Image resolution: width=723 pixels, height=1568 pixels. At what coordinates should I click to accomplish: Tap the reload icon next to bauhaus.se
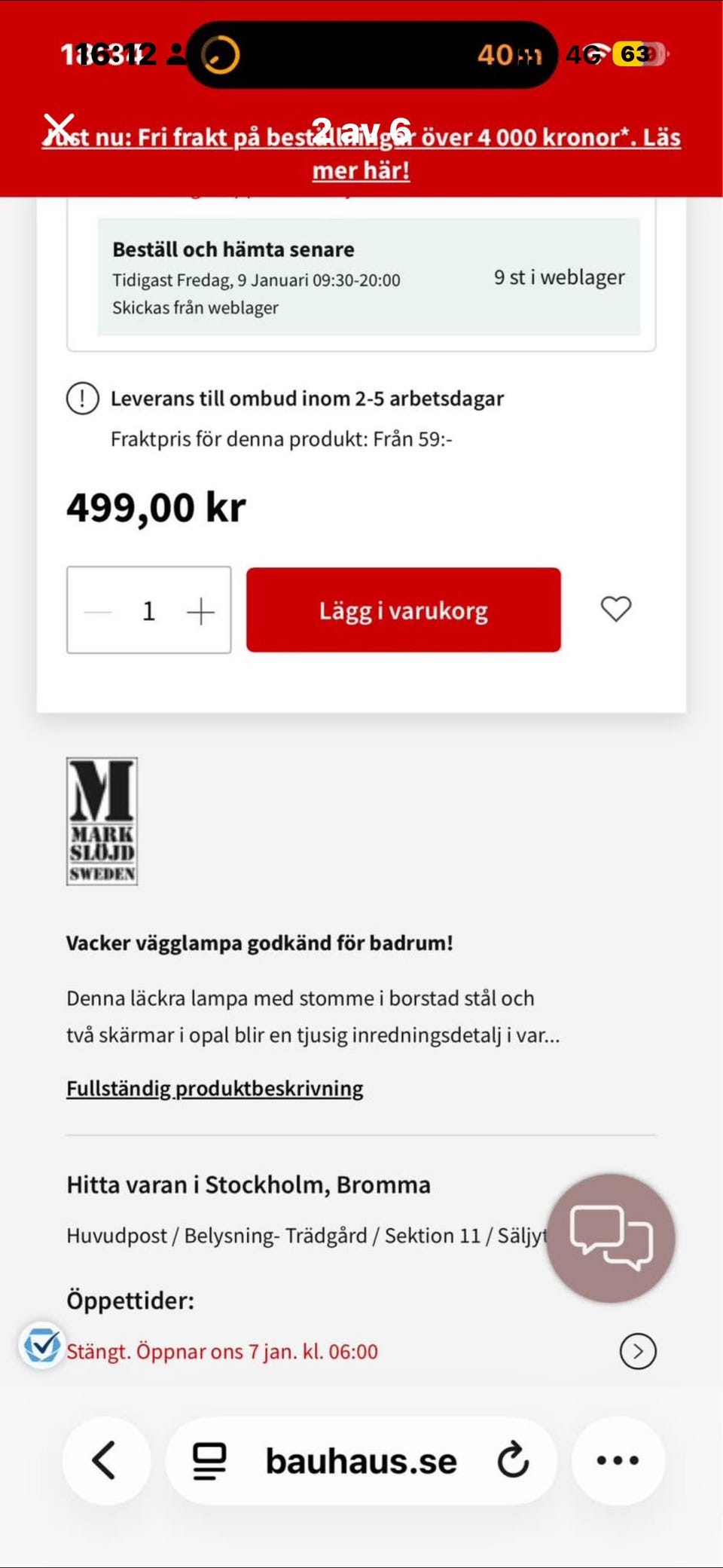[513, 1460]
